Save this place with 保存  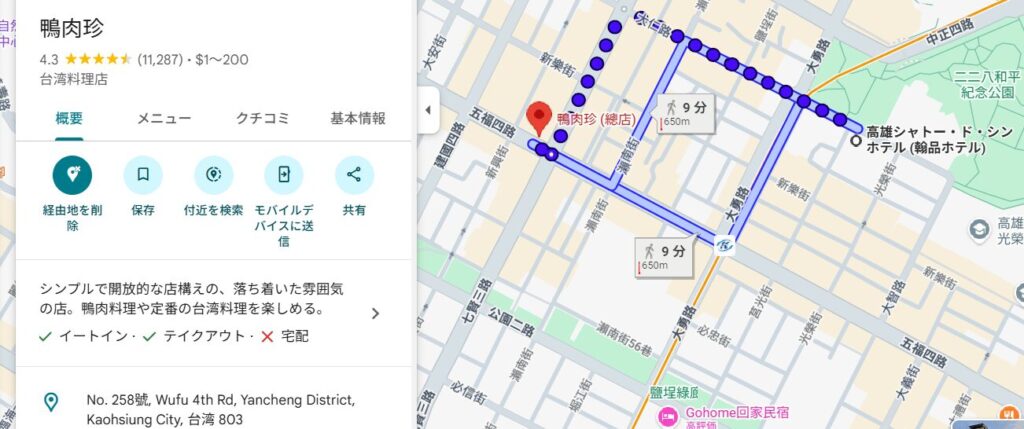(x=143, y=176)
